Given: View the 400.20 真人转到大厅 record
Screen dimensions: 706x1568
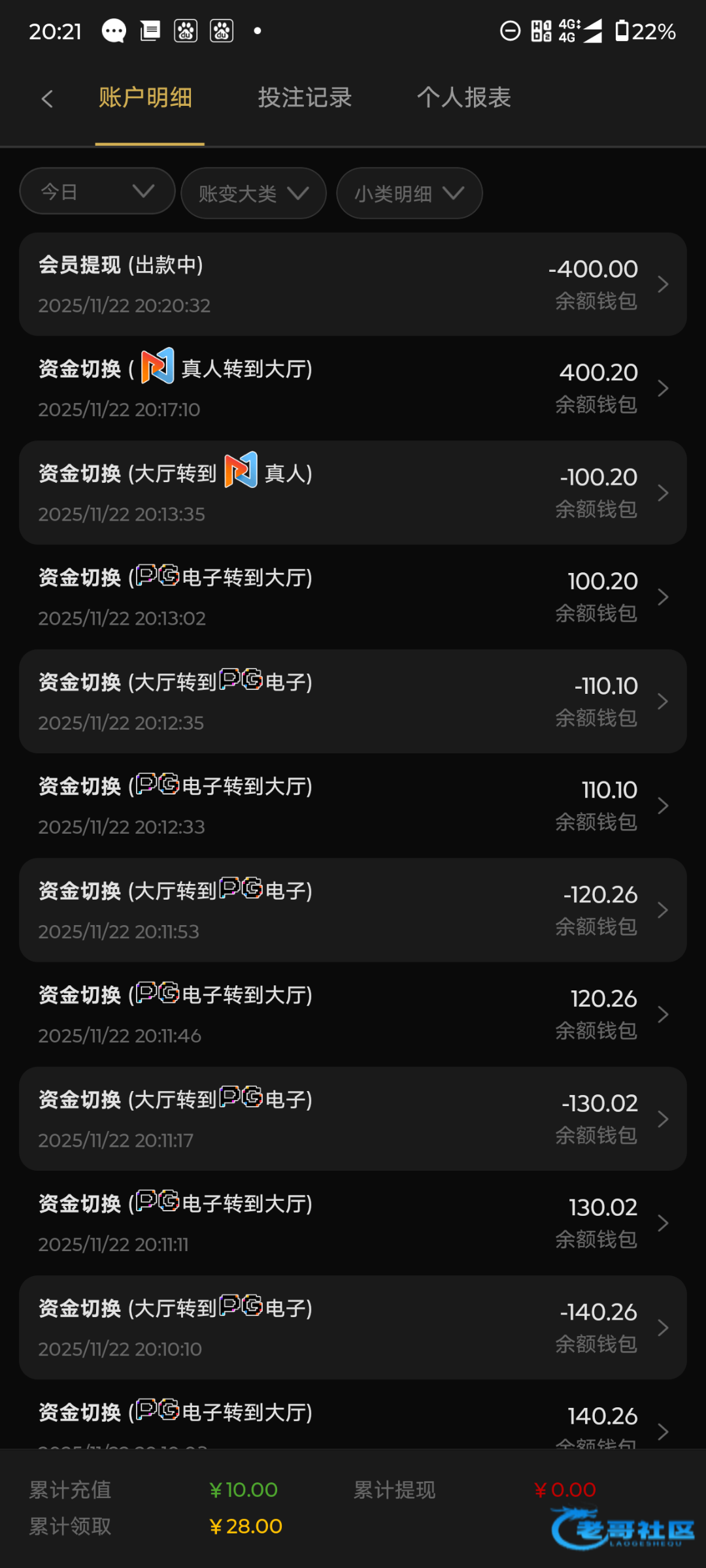Looking at the screenshot, I should 352,388.
